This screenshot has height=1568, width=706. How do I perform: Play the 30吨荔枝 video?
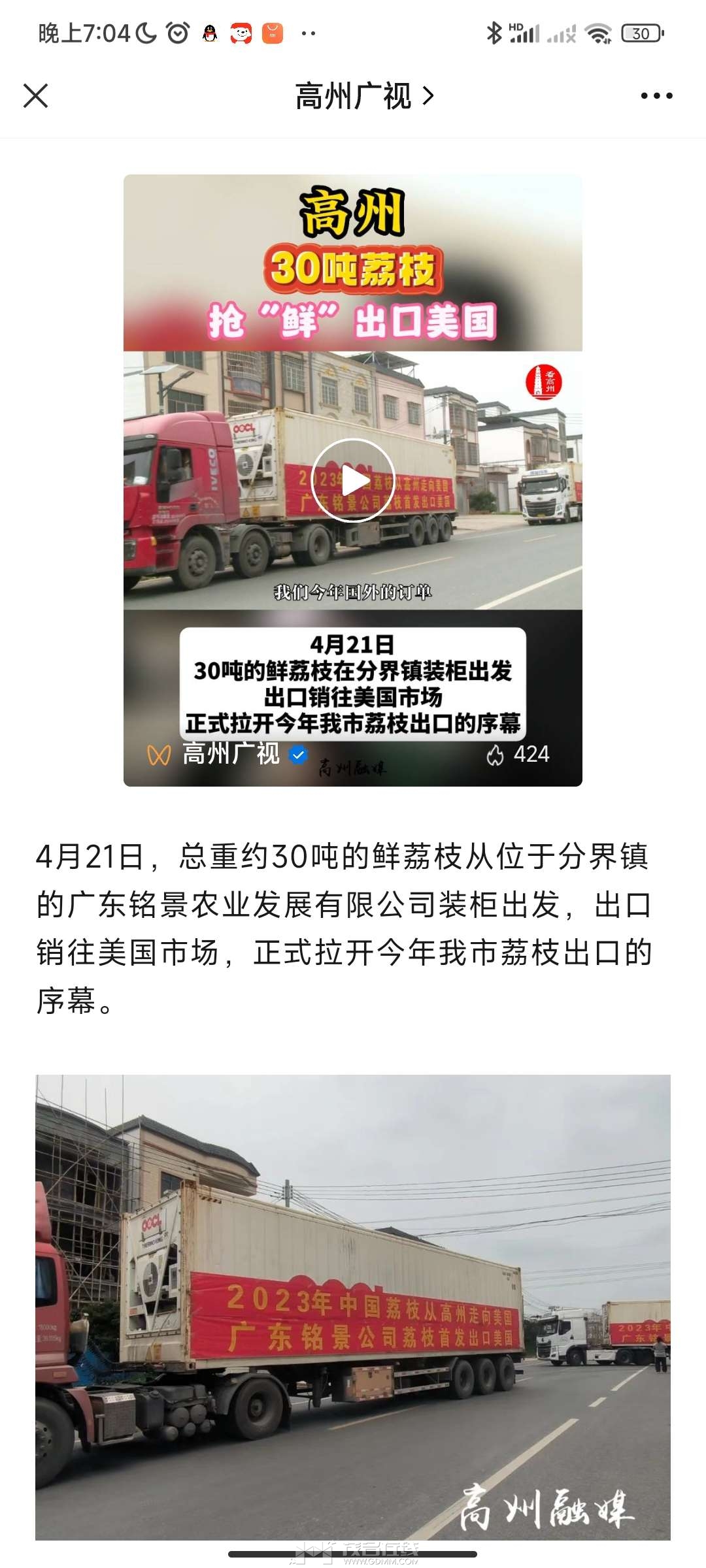coord(353,480)
